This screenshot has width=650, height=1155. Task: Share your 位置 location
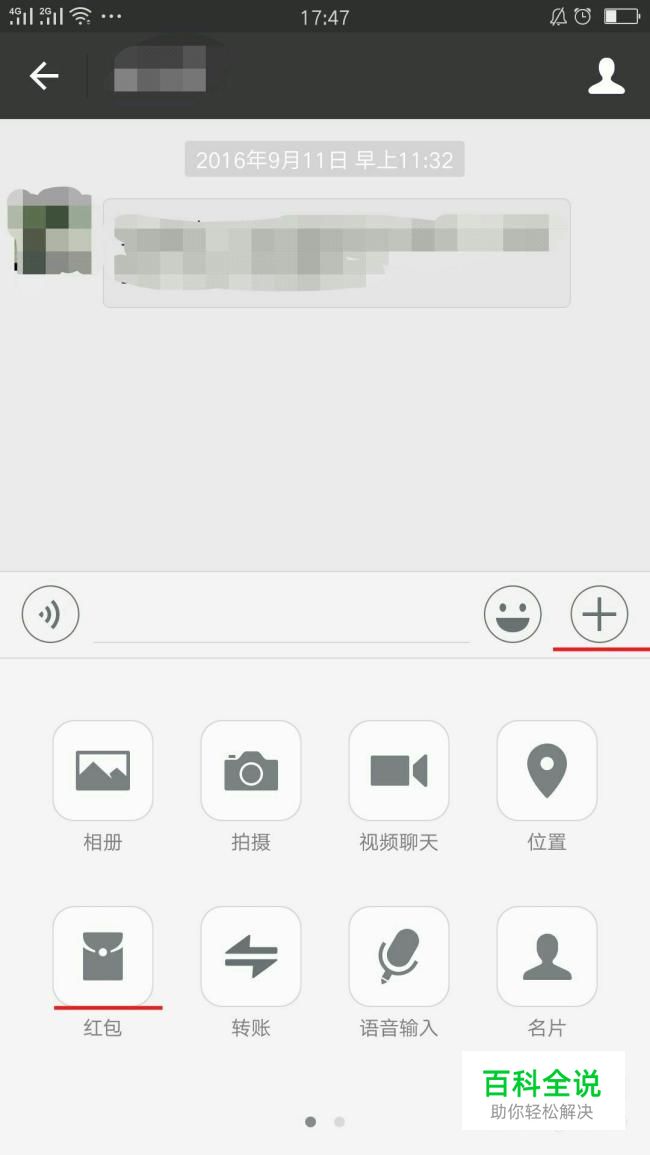pyautogui.click(x=547, y=770)
